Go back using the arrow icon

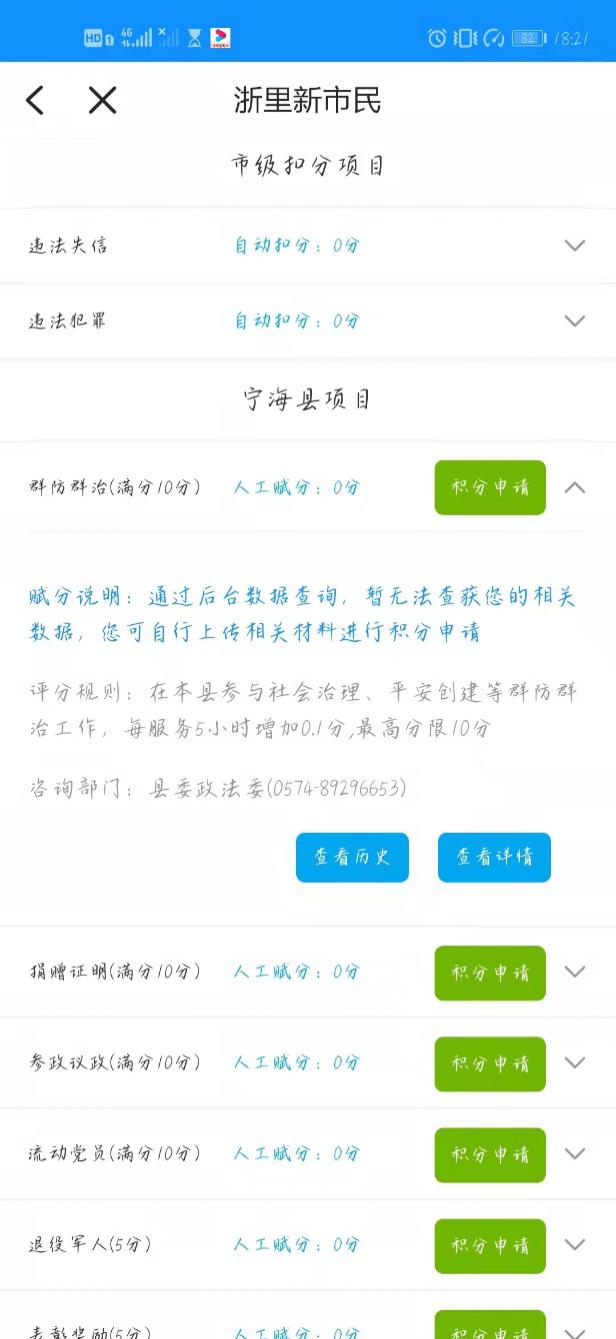coord(35,100)
